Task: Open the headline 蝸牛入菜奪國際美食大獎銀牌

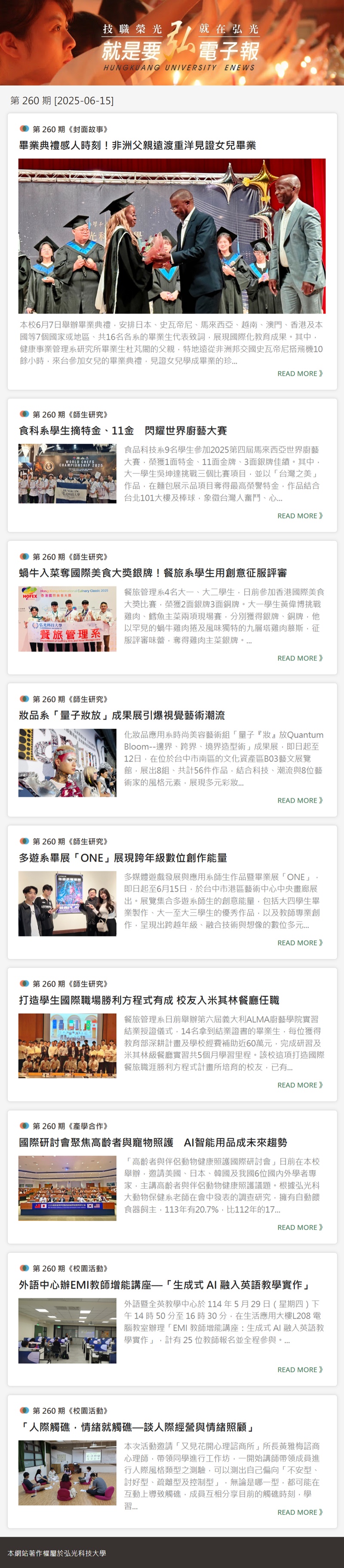Action: tap(152, 573)
